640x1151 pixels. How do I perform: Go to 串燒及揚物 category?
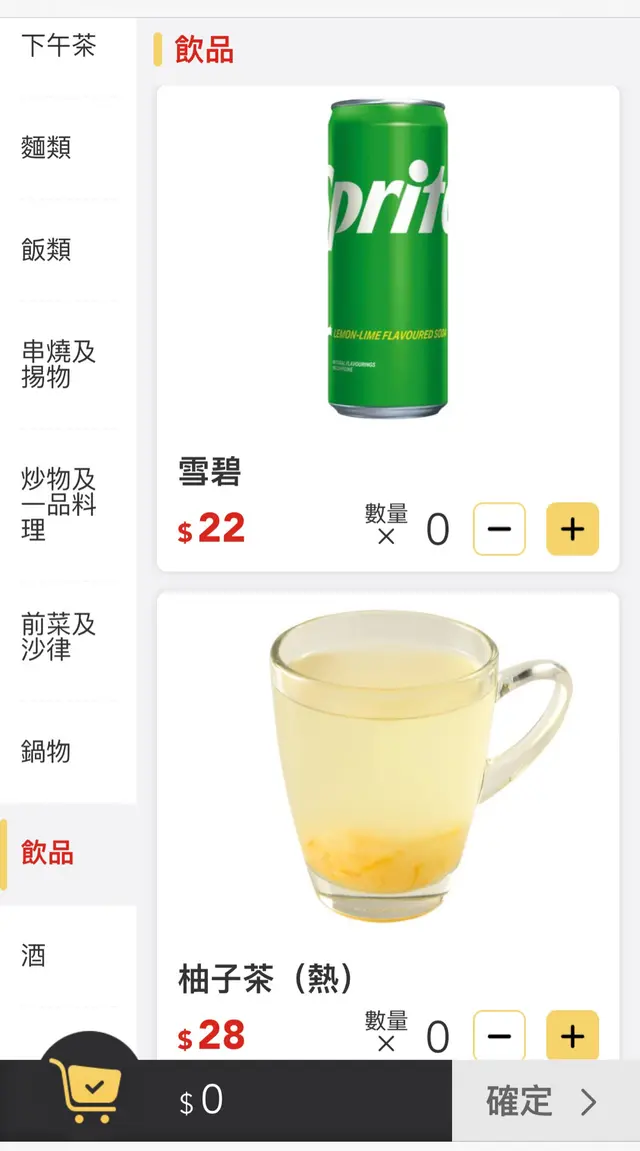click(x=59, y=364)
